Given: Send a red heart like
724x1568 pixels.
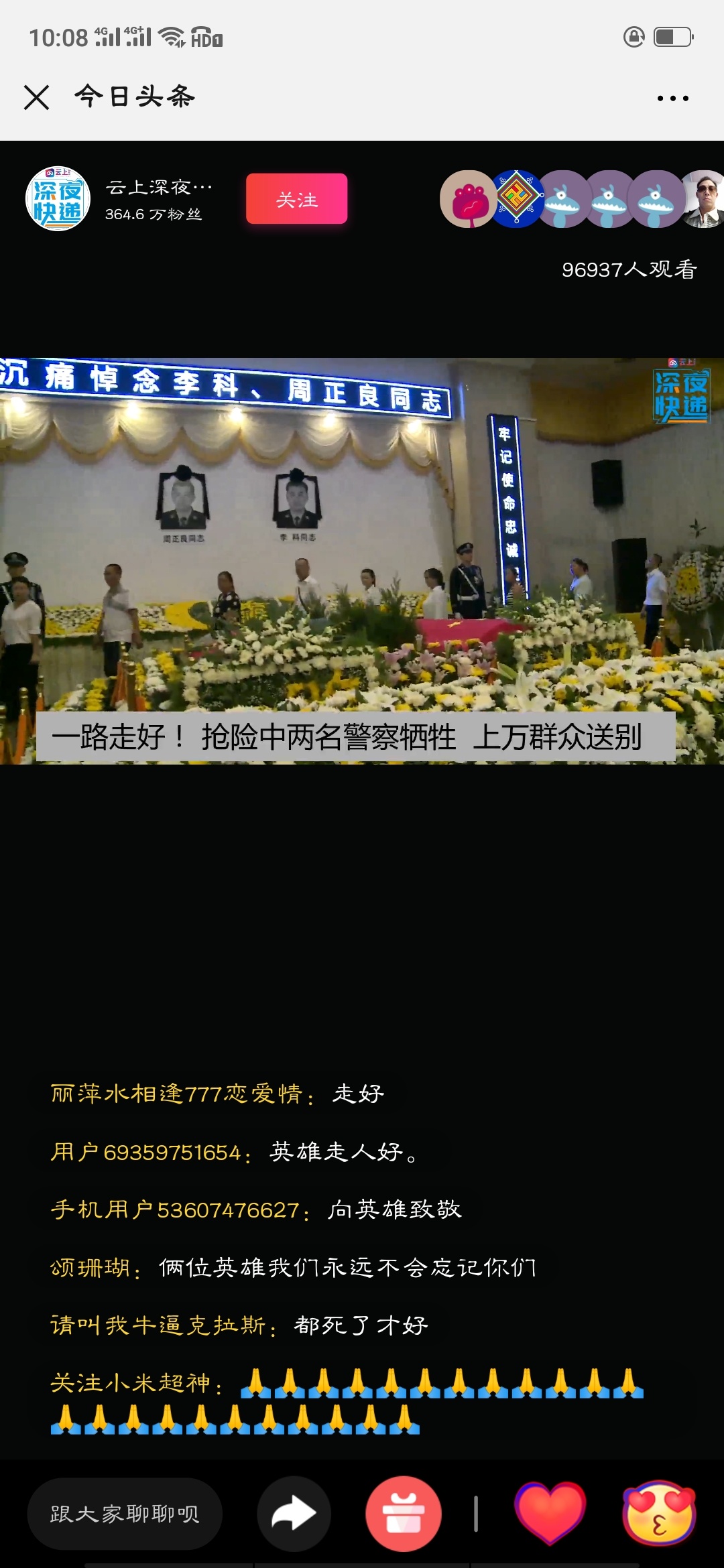Looking at the screenshot, I should [550, 1514].
